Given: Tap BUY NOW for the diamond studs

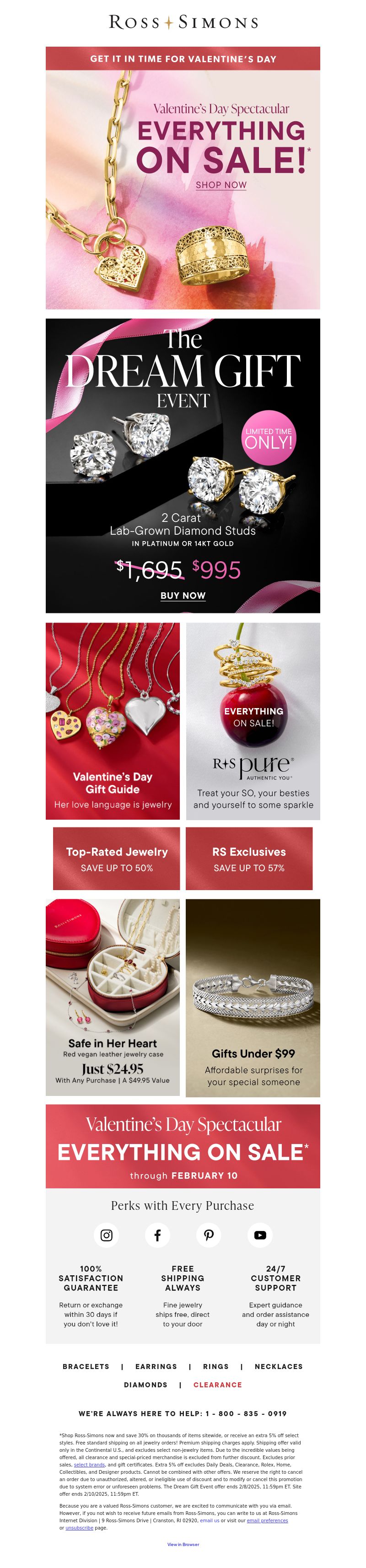Looking at the screenshot, I should [x=183, y=595].
